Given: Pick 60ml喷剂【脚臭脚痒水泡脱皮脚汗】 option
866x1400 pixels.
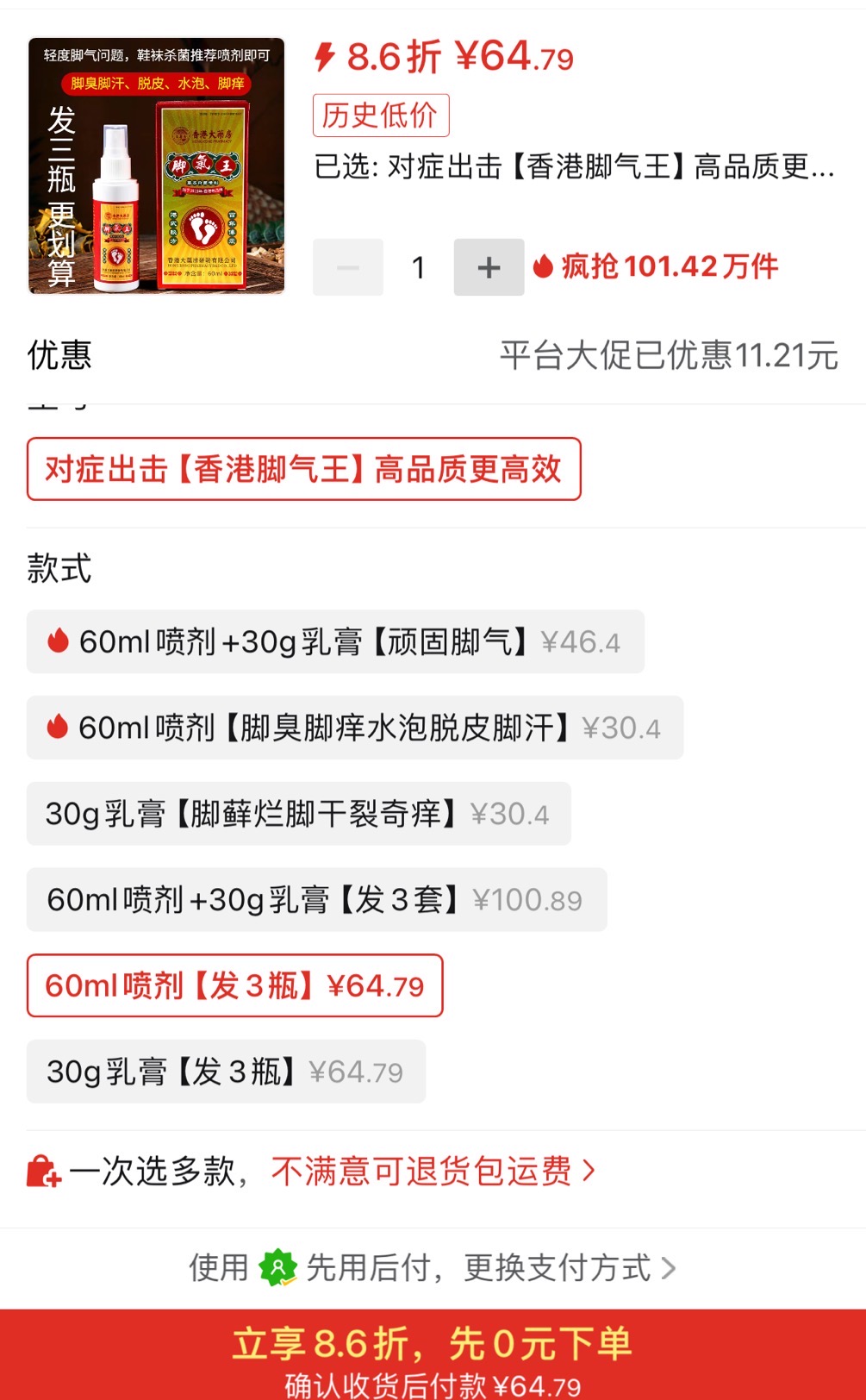Looking at the screenshot, I should click(354, 728).
